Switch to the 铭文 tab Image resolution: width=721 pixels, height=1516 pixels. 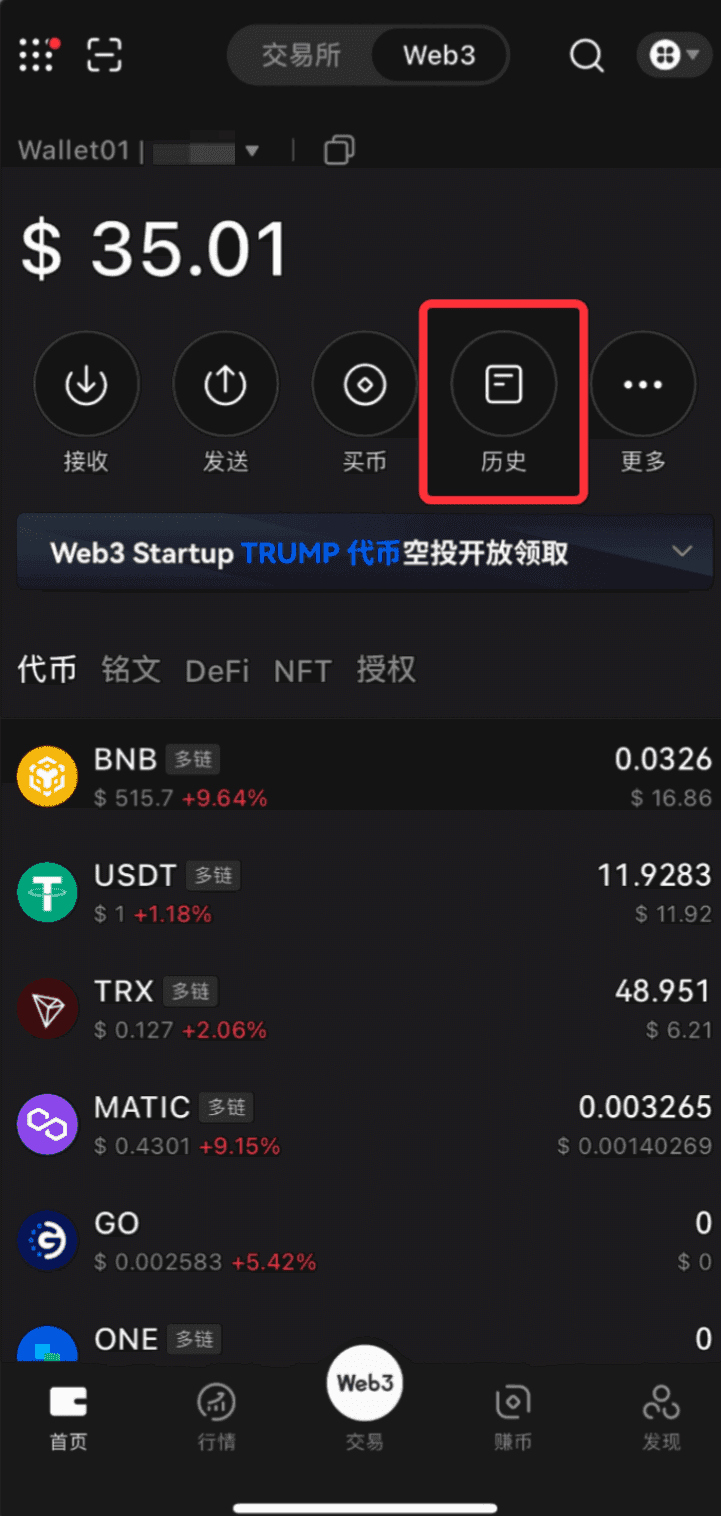131,670
